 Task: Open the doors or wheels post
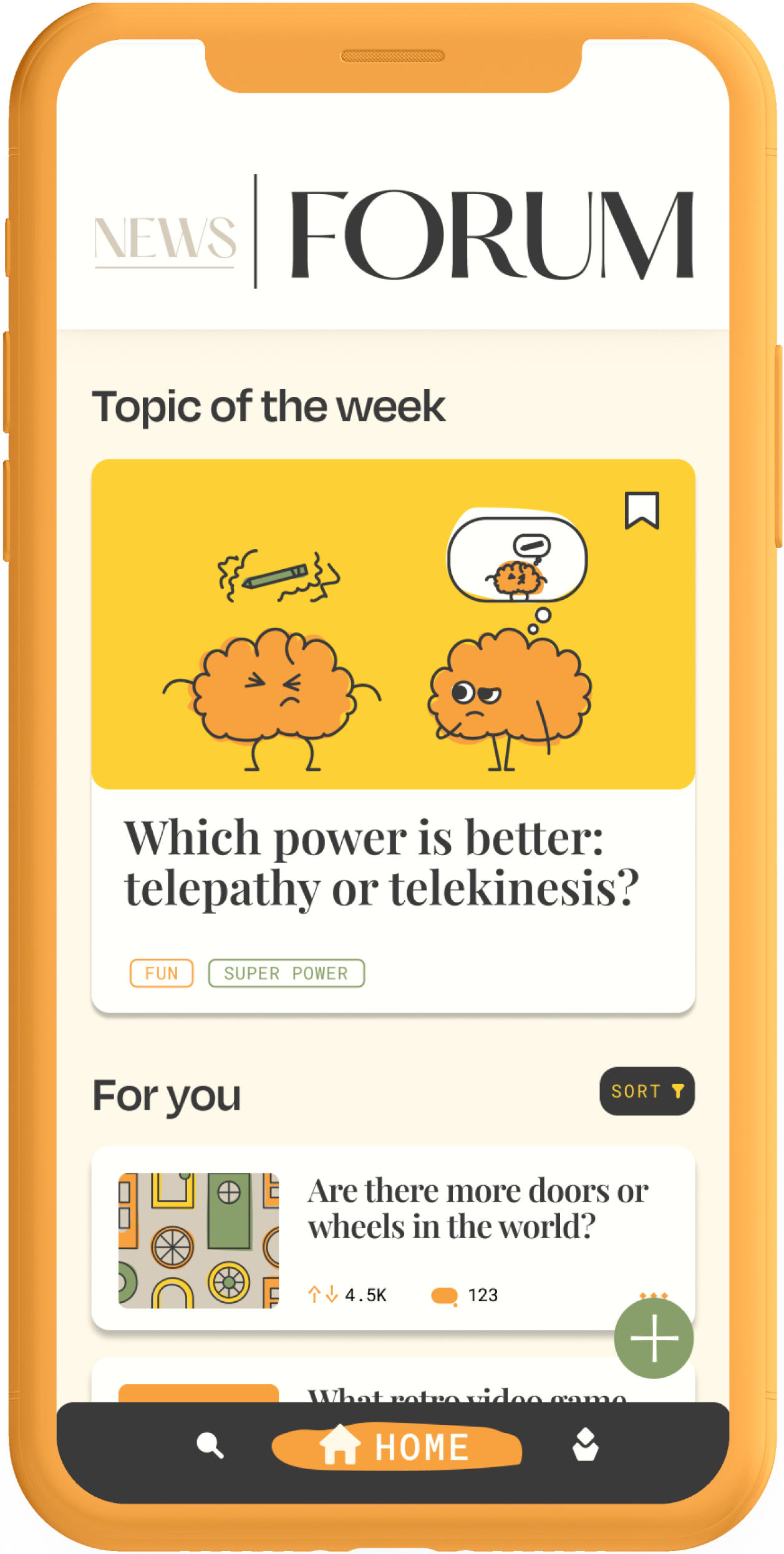coord(478,1208)
